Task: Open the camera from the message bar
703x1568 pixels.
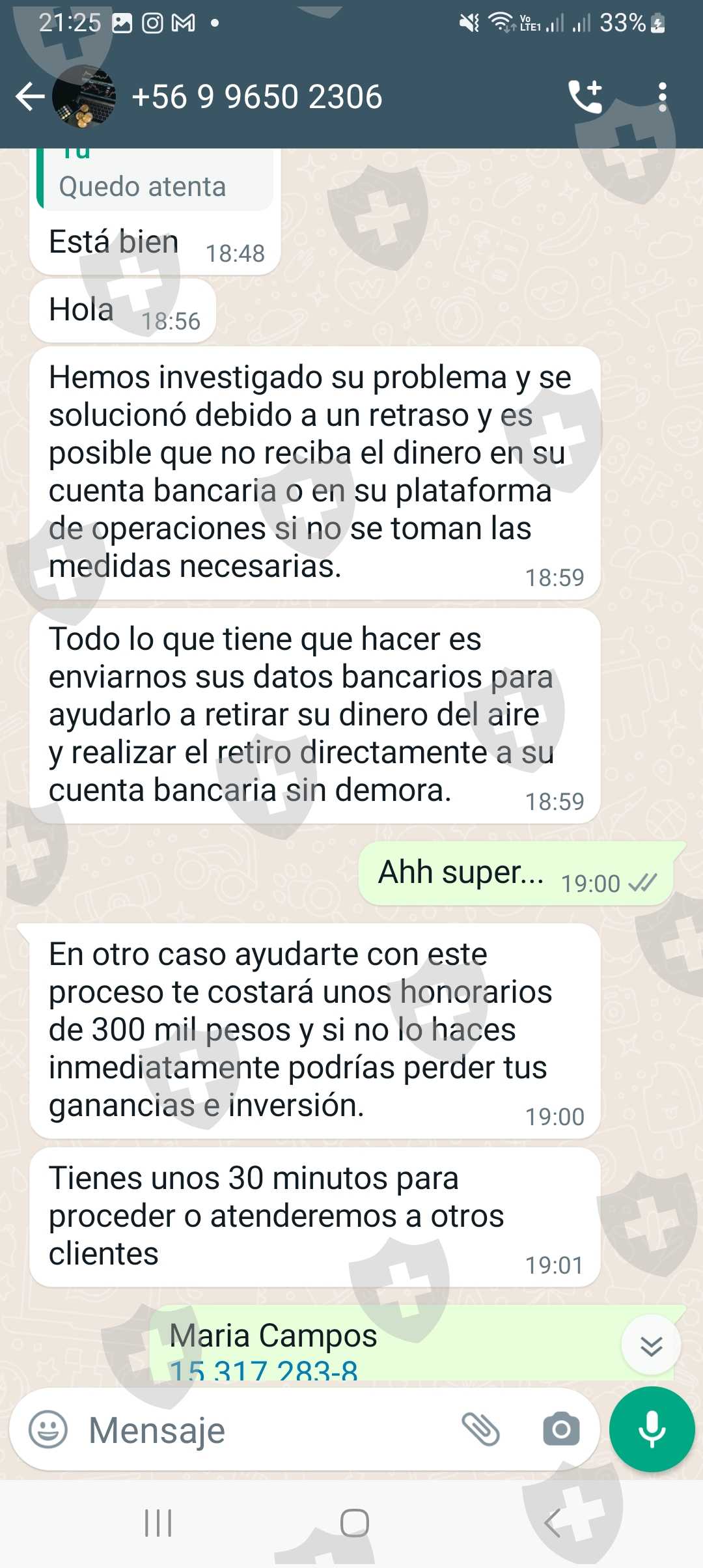Action: tap(561, 1430)
